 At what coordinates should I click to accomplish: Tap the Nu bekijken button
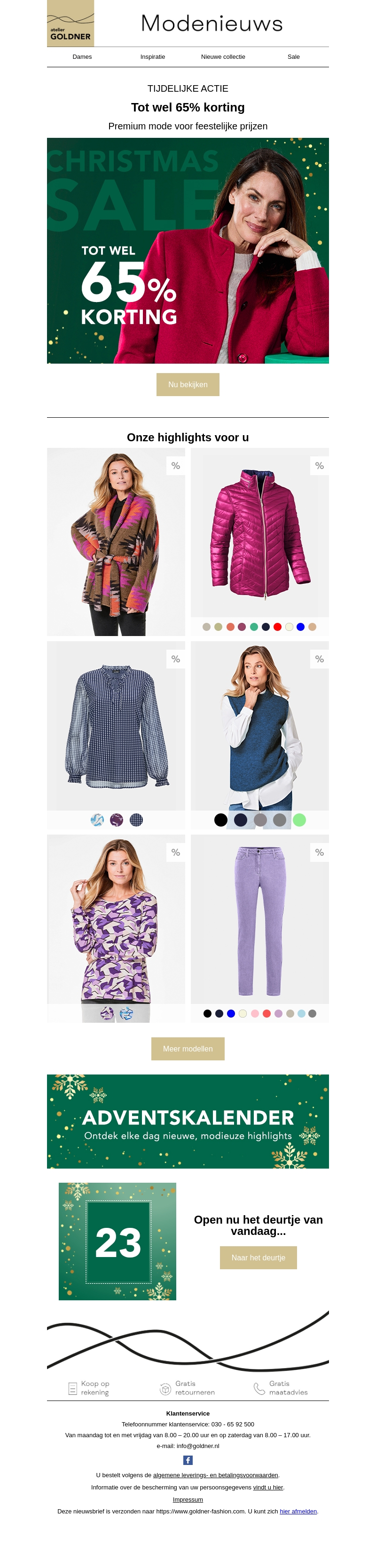[188, 385]
